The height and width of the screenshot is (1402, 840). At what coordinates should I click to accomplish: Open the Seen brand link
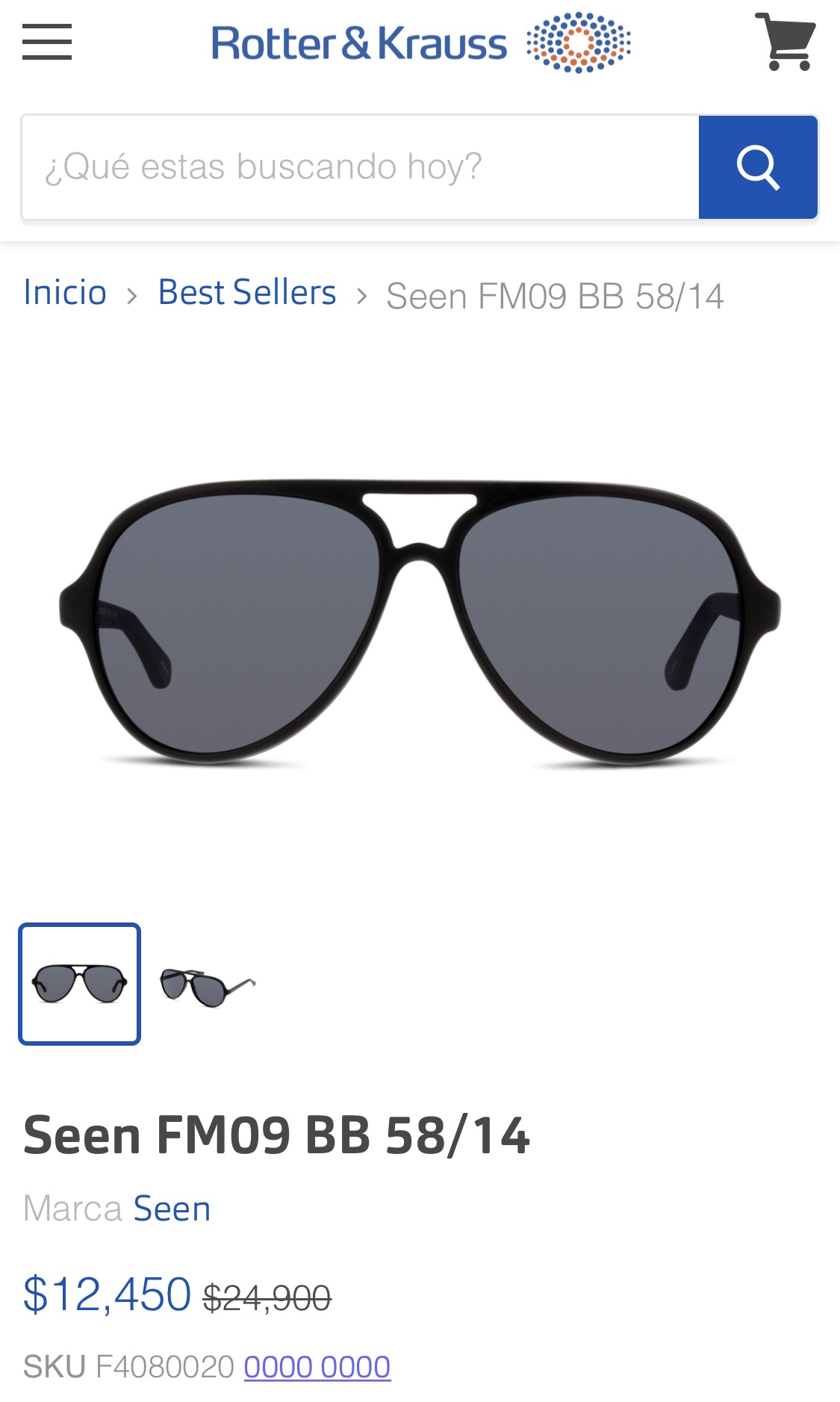tap(172, 1209)
